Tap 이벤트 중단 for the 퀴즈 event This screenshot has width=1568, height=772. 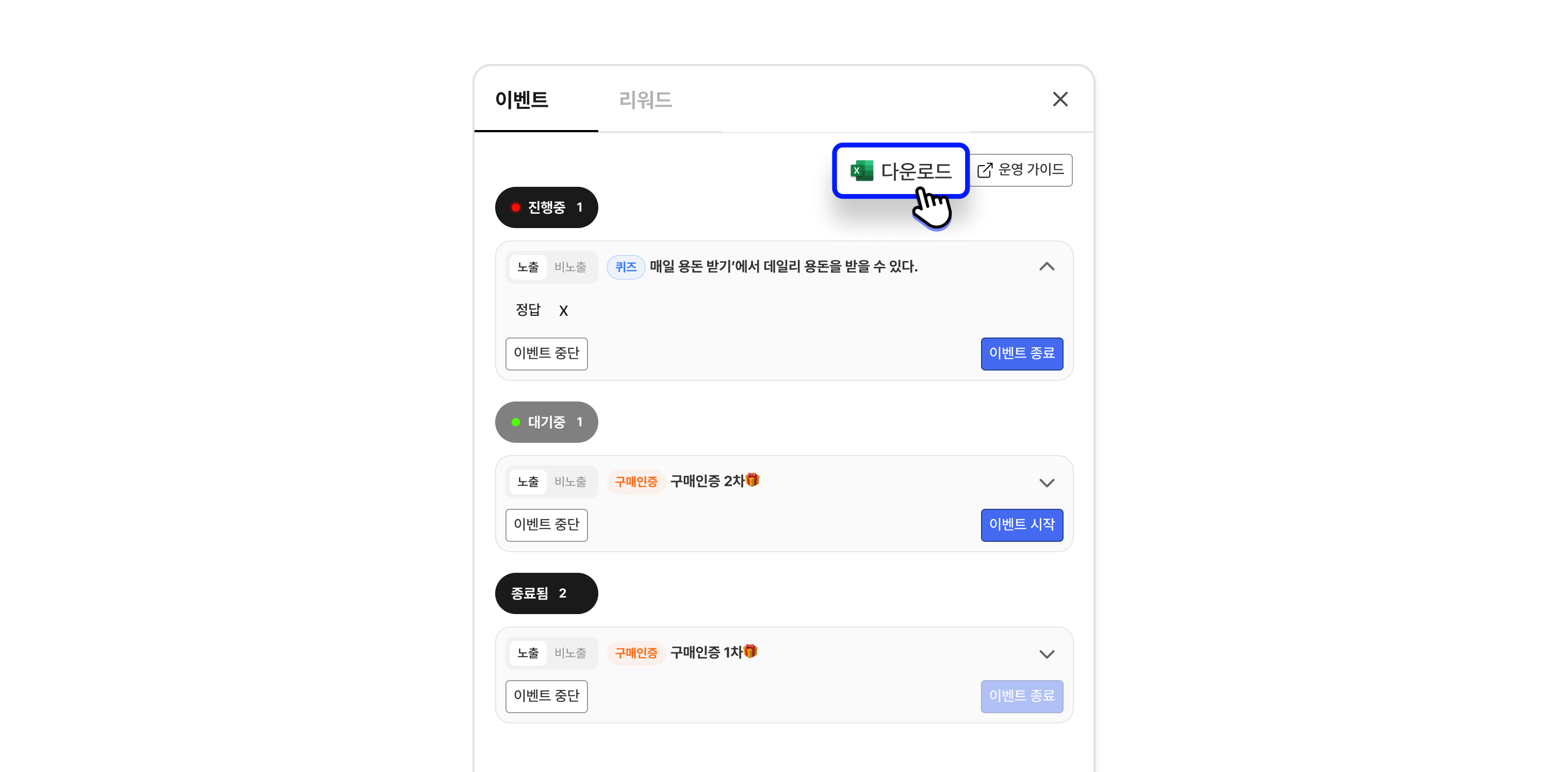pyautogui.click(x=546, y=353)
